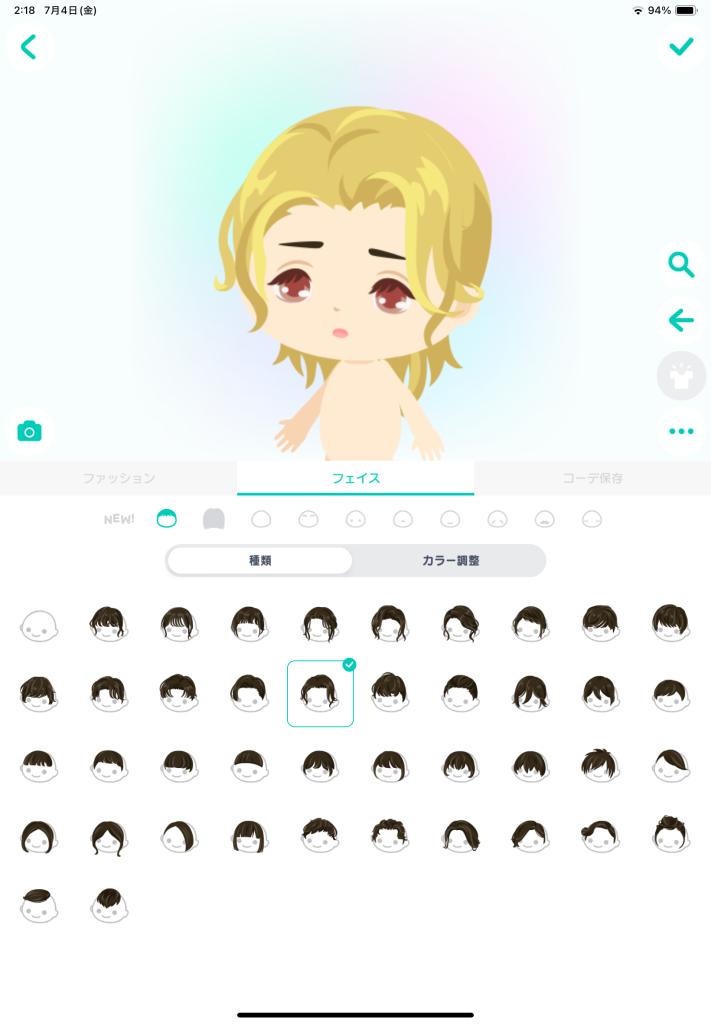The width and height of the screenshot is (711, 1024).
Task: Confirm changes with the checkmark
Action: point(681,47)
